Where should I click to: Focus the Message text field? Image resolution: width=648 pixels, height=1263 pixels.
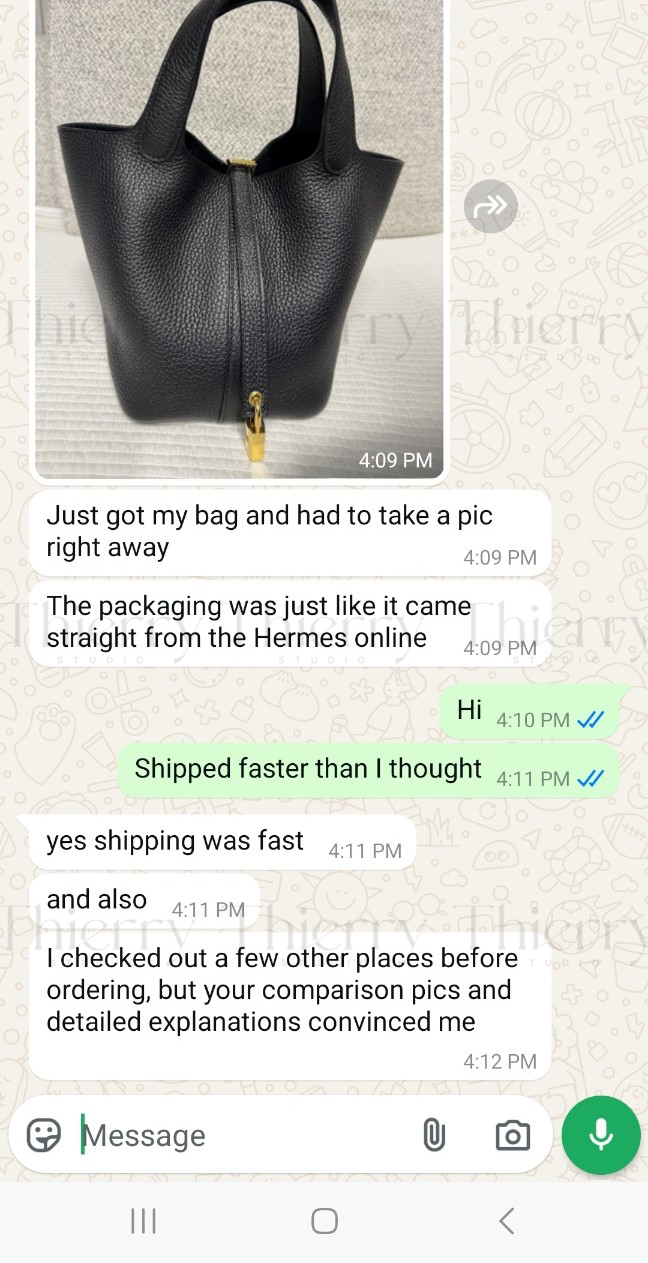[x=240, y=1135]
